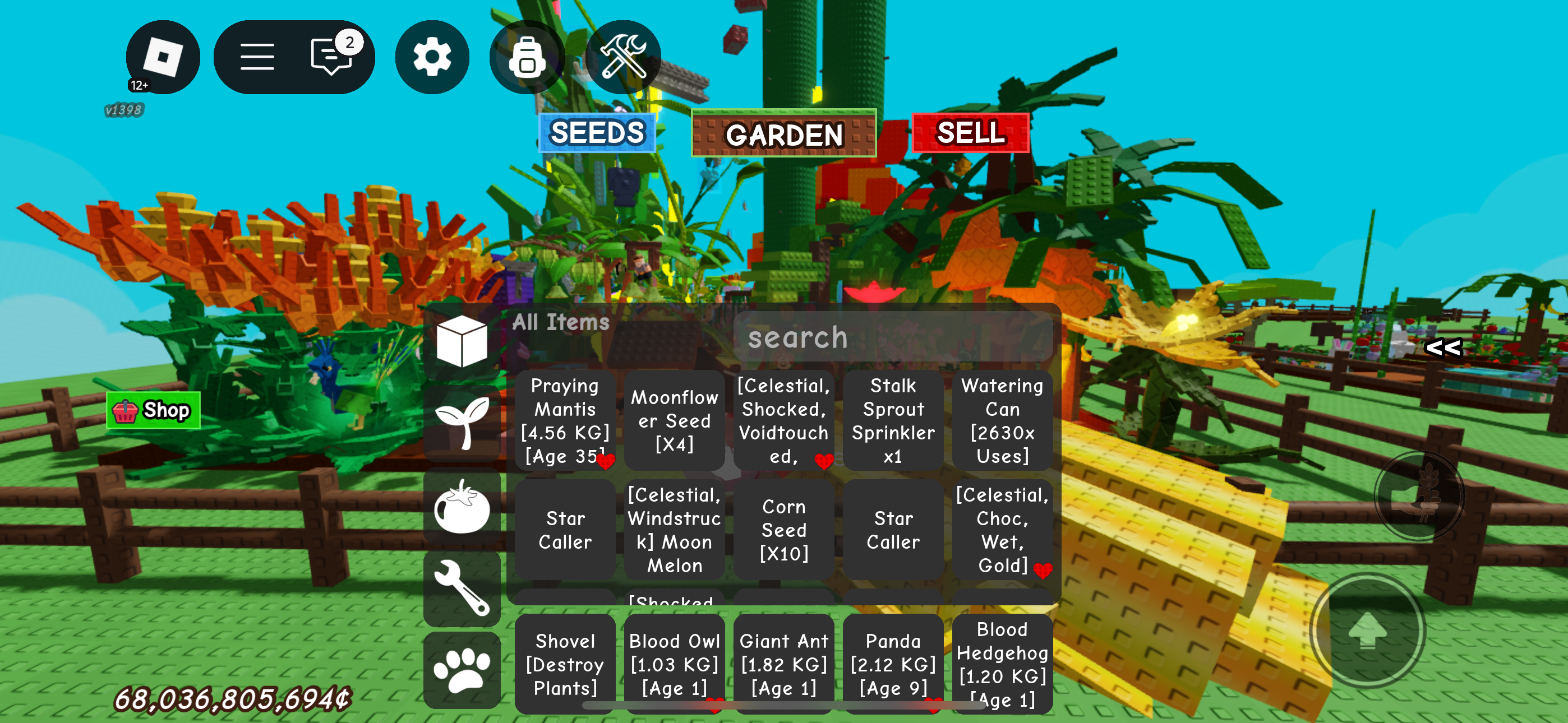
Task: Select the all items cube filter
Action: [x=462, y=341]
